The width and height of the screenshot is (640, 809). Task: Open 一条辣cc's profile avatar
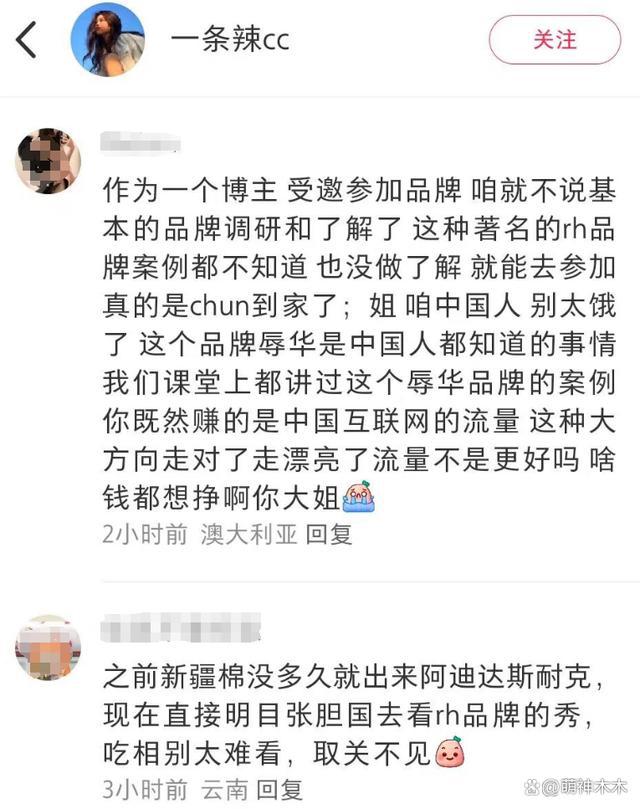[107, 40]
